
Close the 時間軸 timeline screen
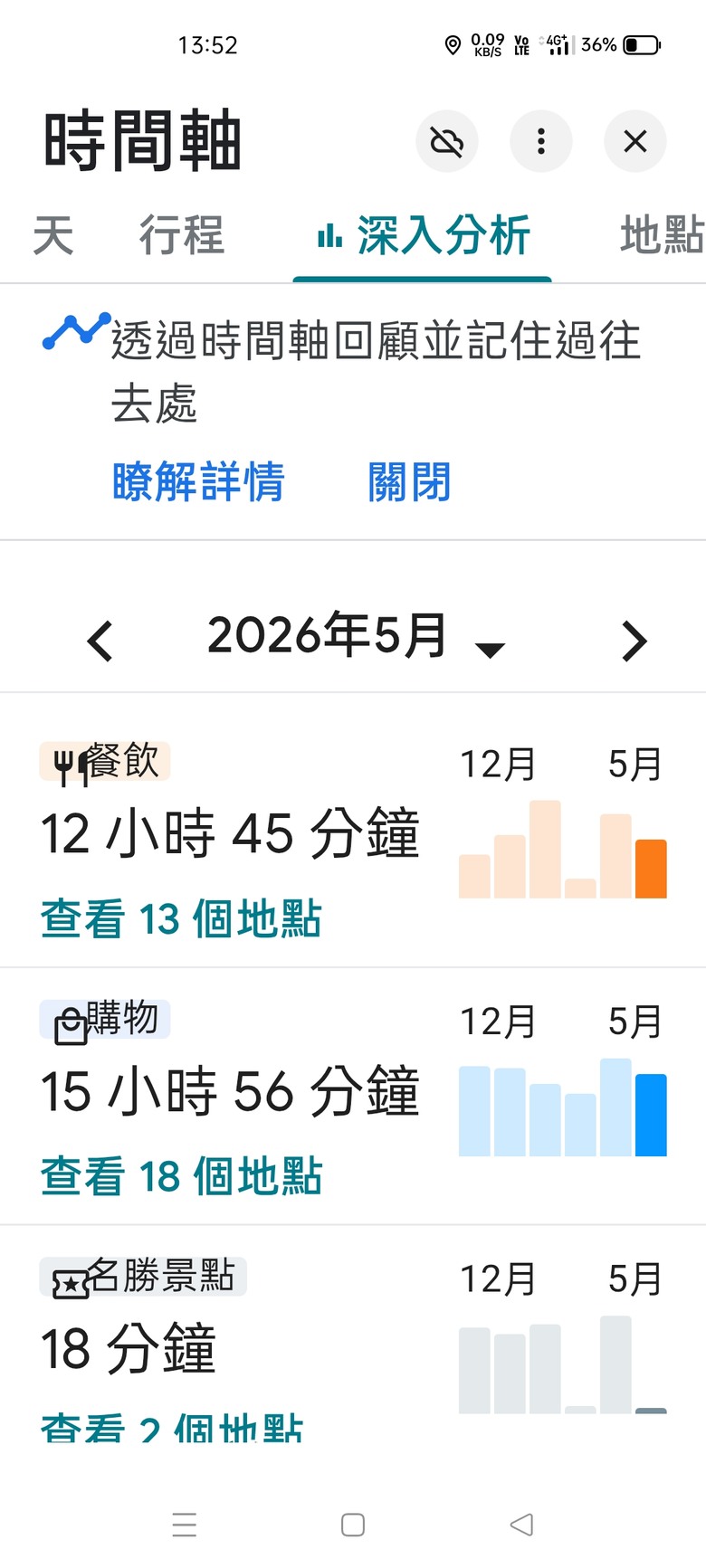[x=635, y=141]
